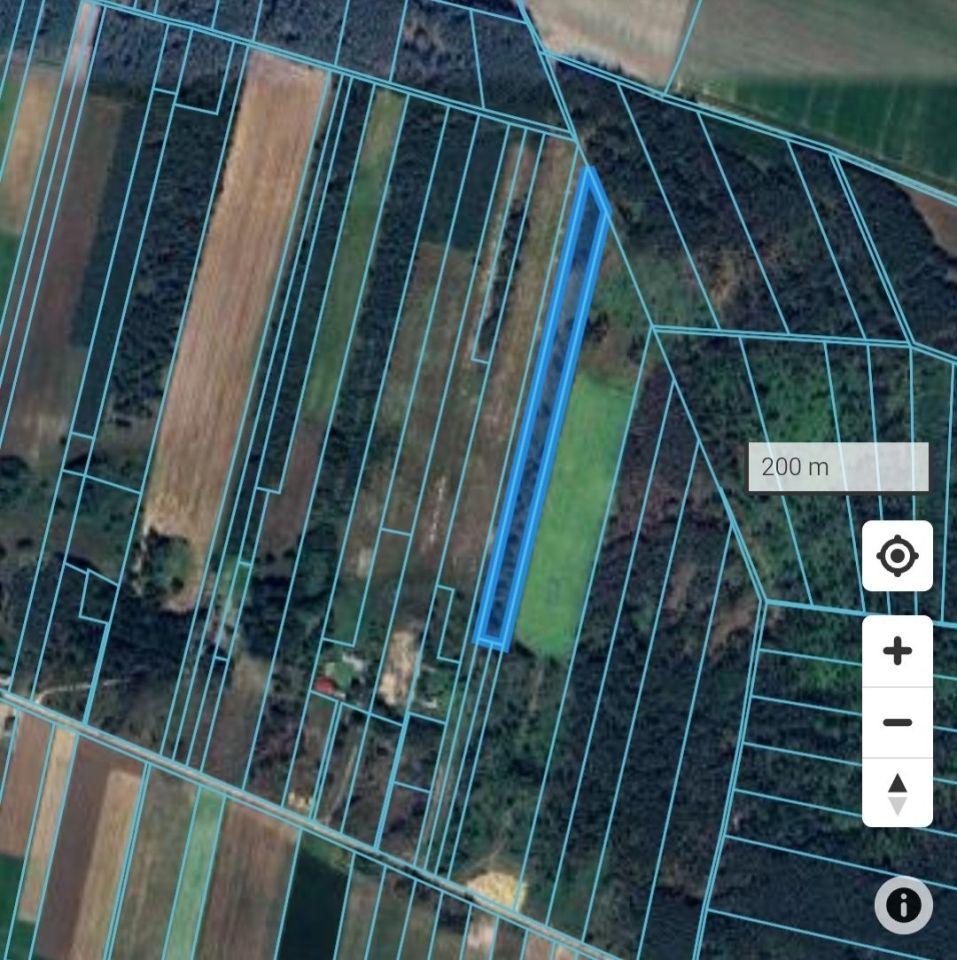Open the map info button
Image resolution: width=957 pixels, height=960 pixels.
(x=903, y=905)
